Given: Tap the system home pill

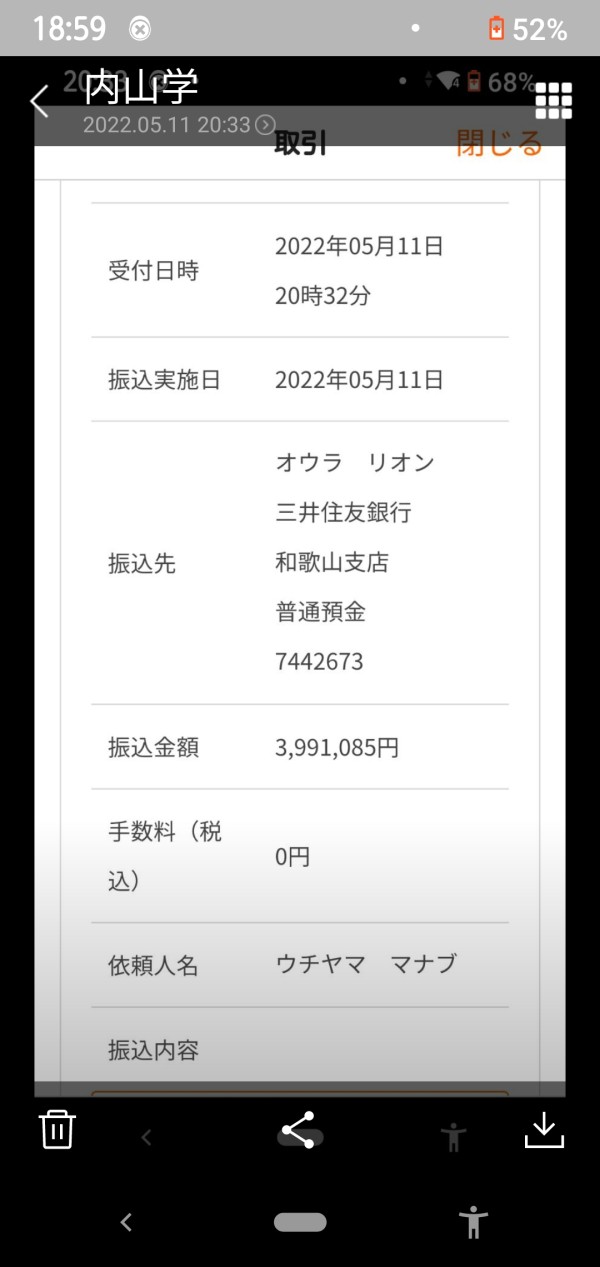Looking at the screenshot, I should (300, 1222).
